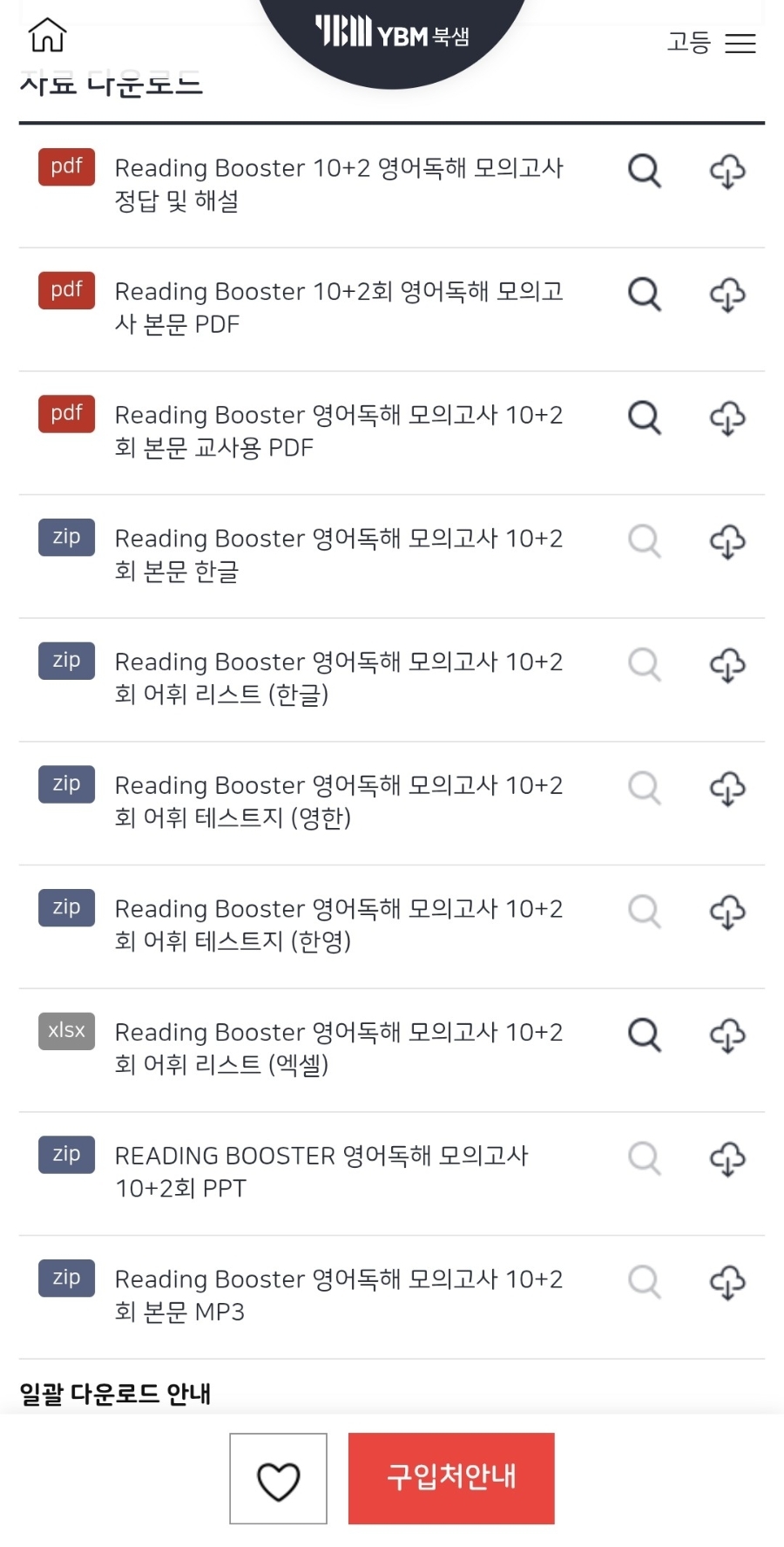Preview the 모의고사 본문 PDF file
The width and height of the screenshot is (784, 1547).
coord(645,295)
